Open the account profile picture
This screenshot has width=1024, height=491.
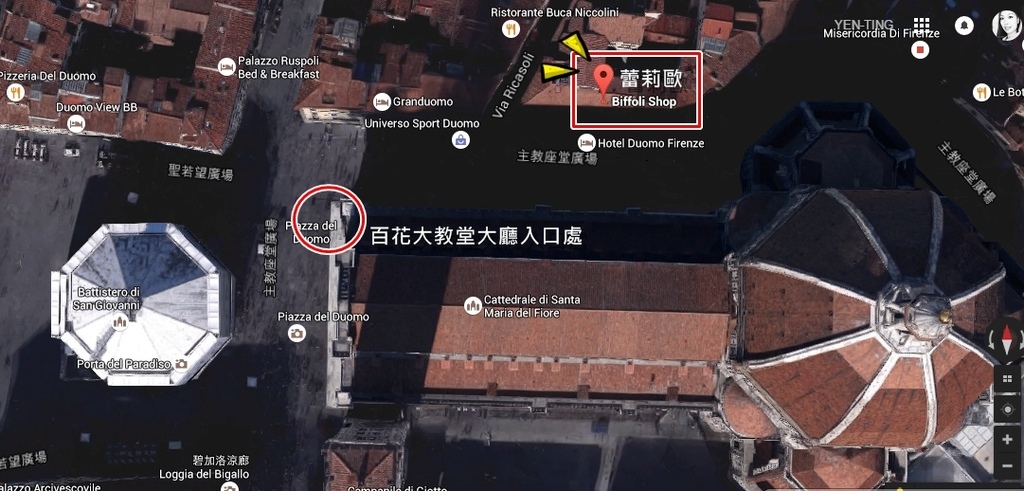coord(1007,26)
